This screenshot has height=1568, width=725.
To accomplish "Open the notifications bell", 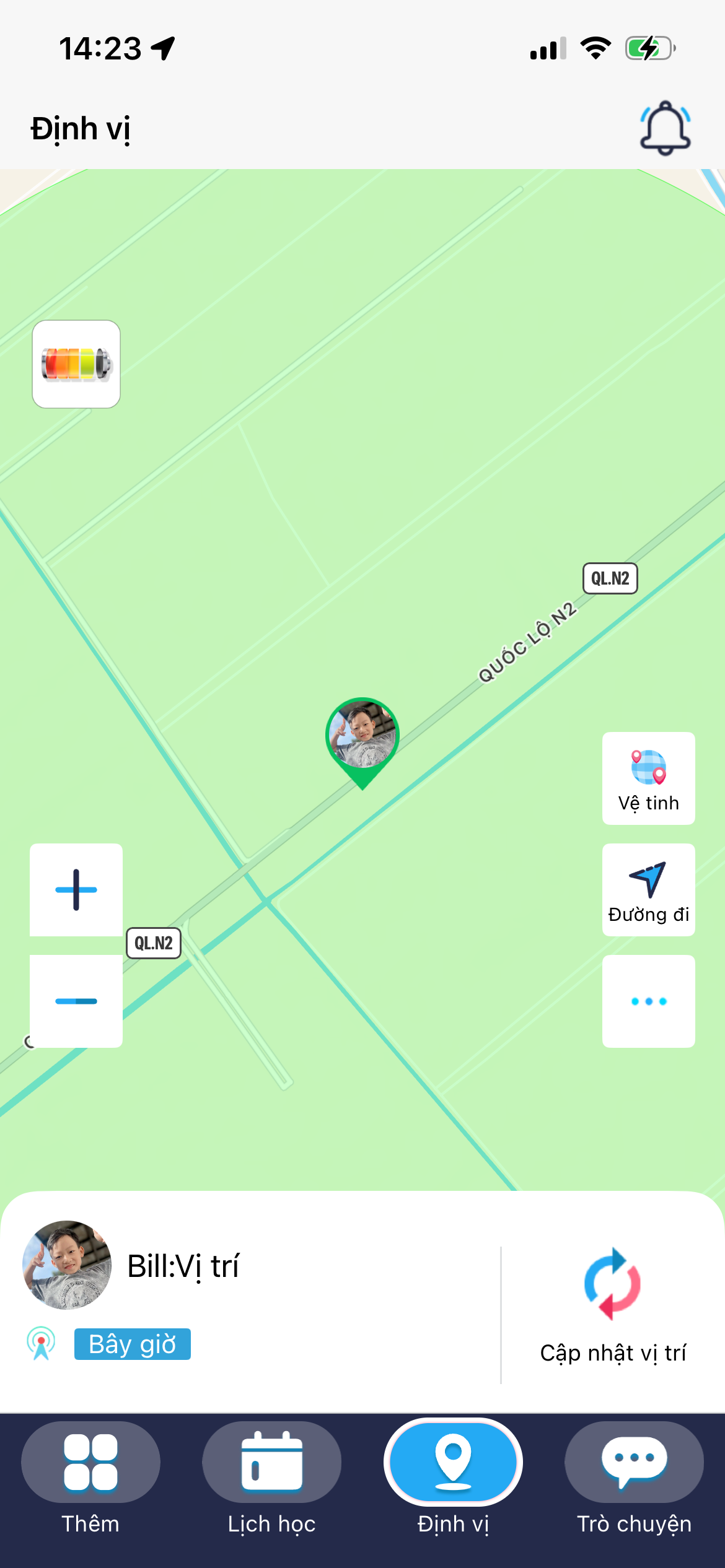I will (665, 128).
